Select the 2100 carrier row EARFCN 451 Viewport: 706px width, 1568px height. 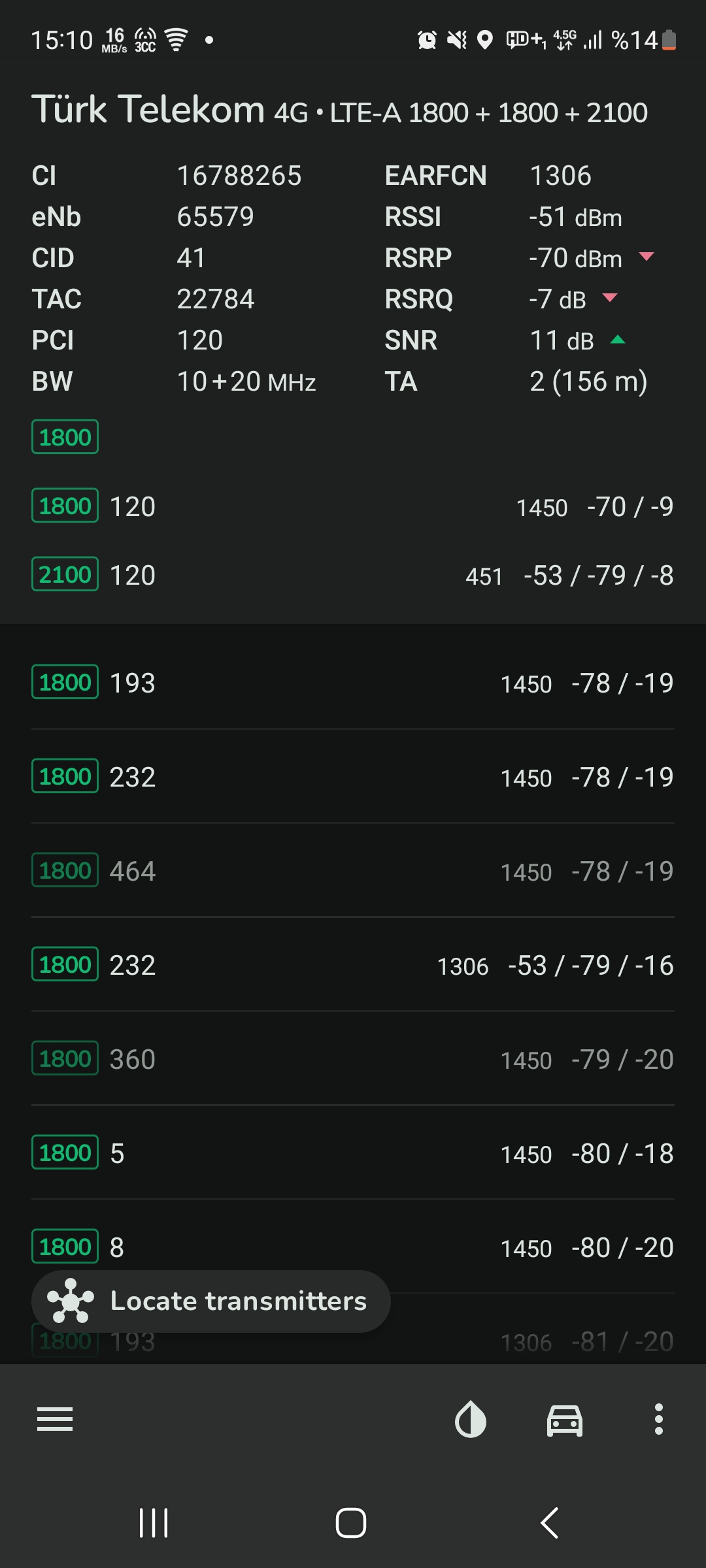(x=353, y=575)
